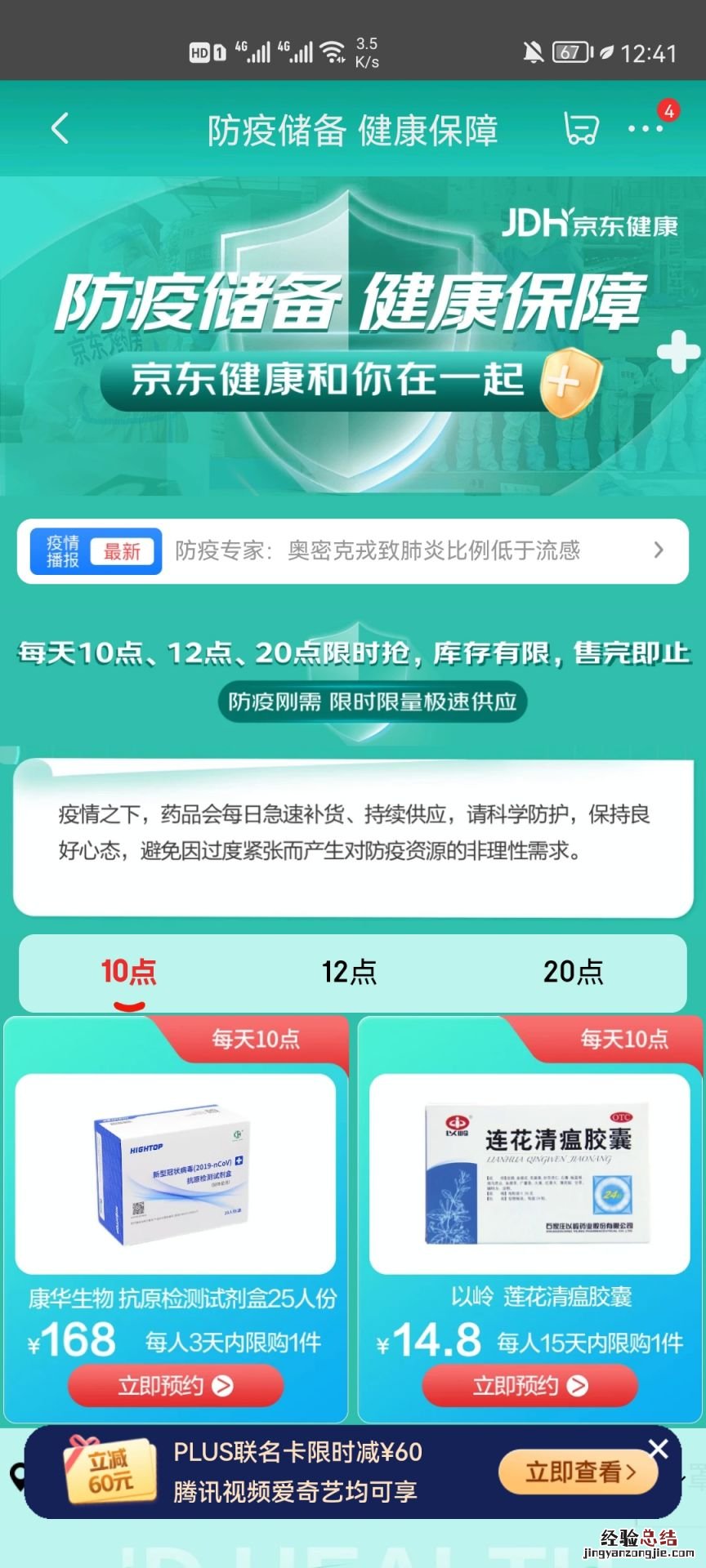Dismiss the PLUS联名卡 promotion banner

(x=659, y=1449)
